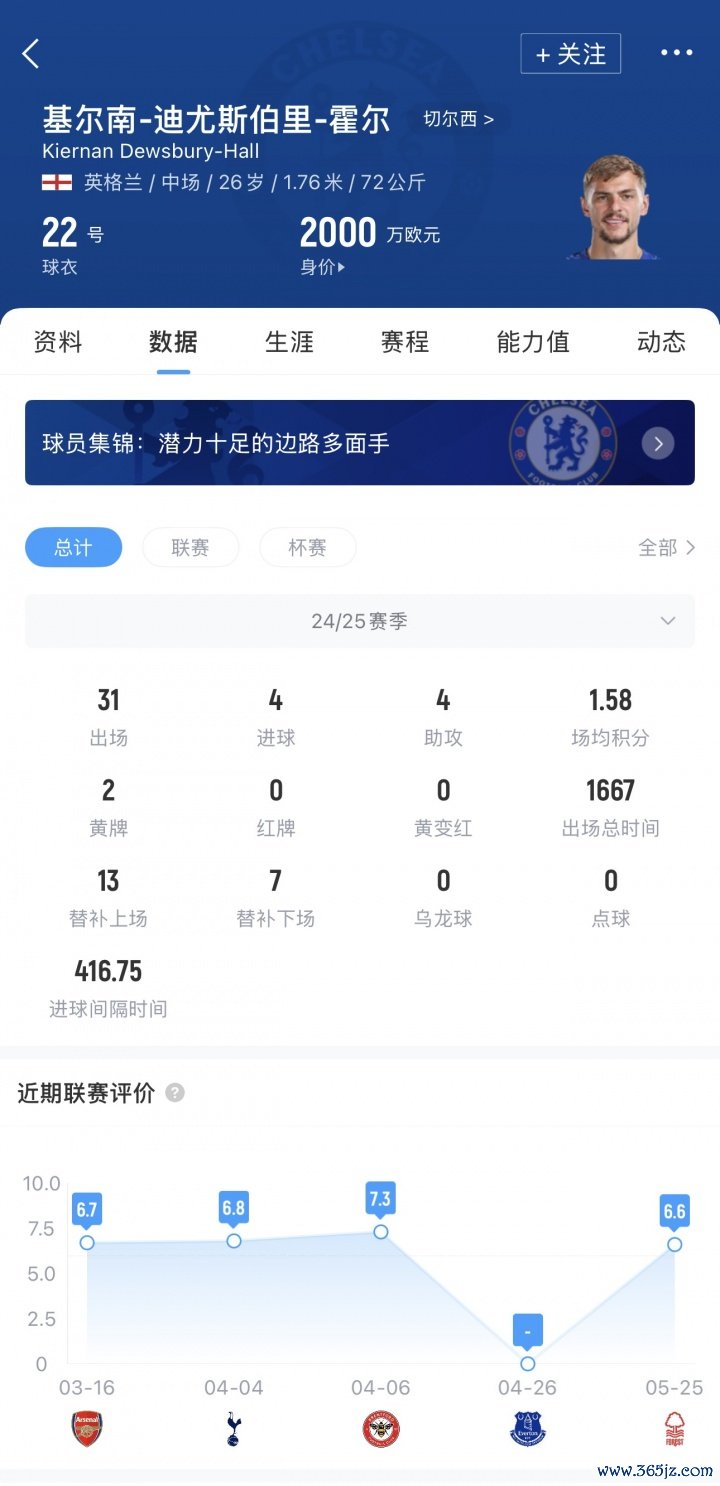Filter stats by 联赛
Image resolution: width=720 pixels, height=1486 pixels.
tap(190, 548)
